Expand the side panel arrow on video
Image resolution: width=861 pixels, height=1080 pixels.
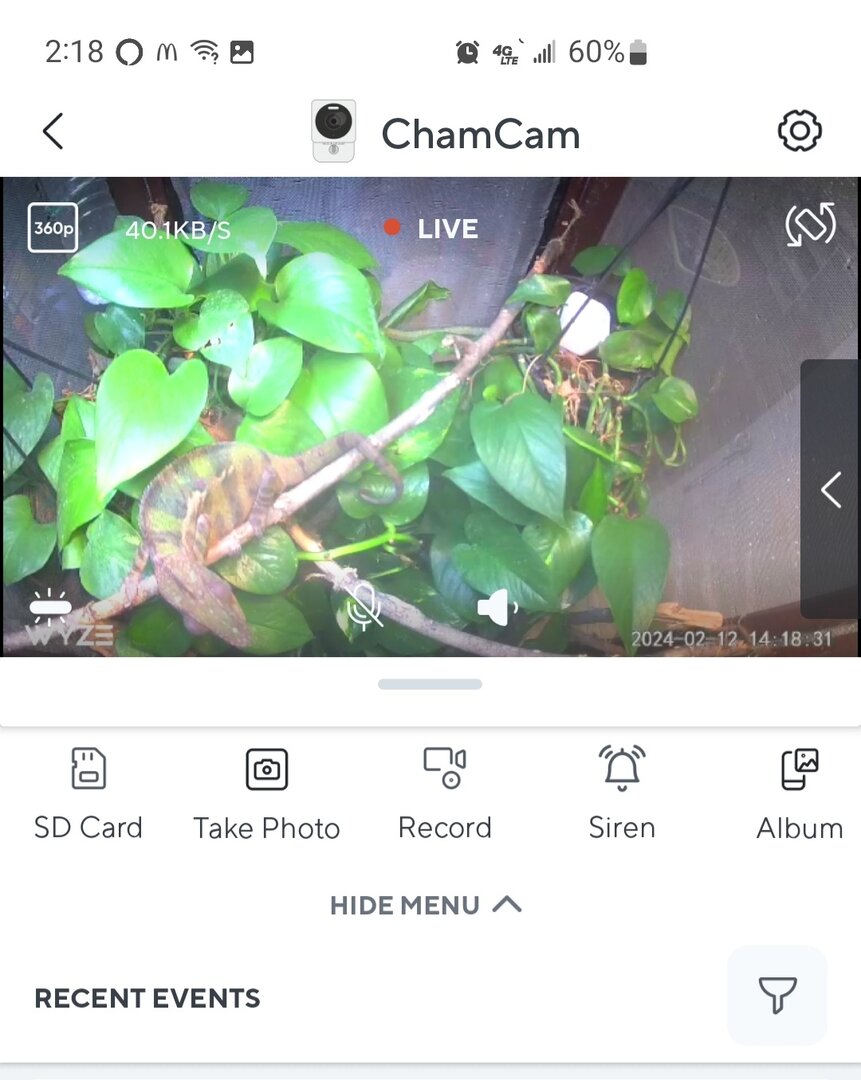pyautogui.click(x=831, y=490)
